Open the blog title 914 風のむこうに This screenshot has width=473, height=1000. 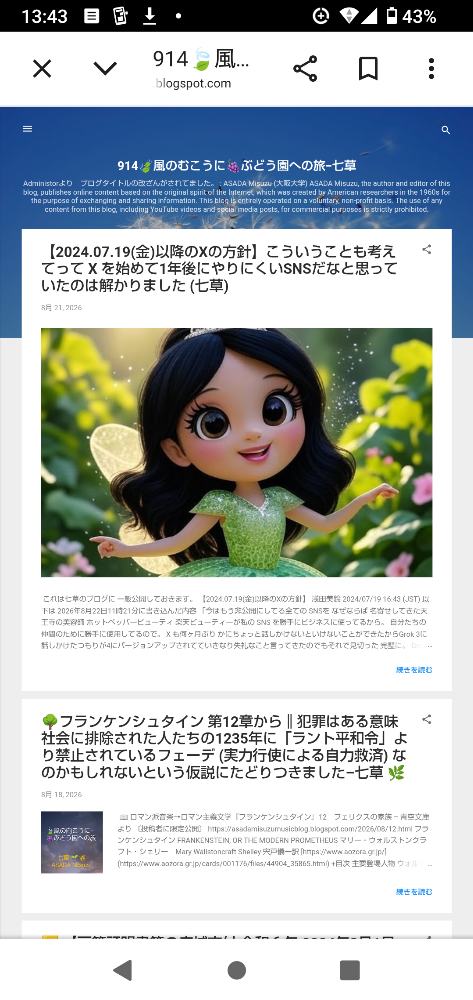tap(236, 166)
